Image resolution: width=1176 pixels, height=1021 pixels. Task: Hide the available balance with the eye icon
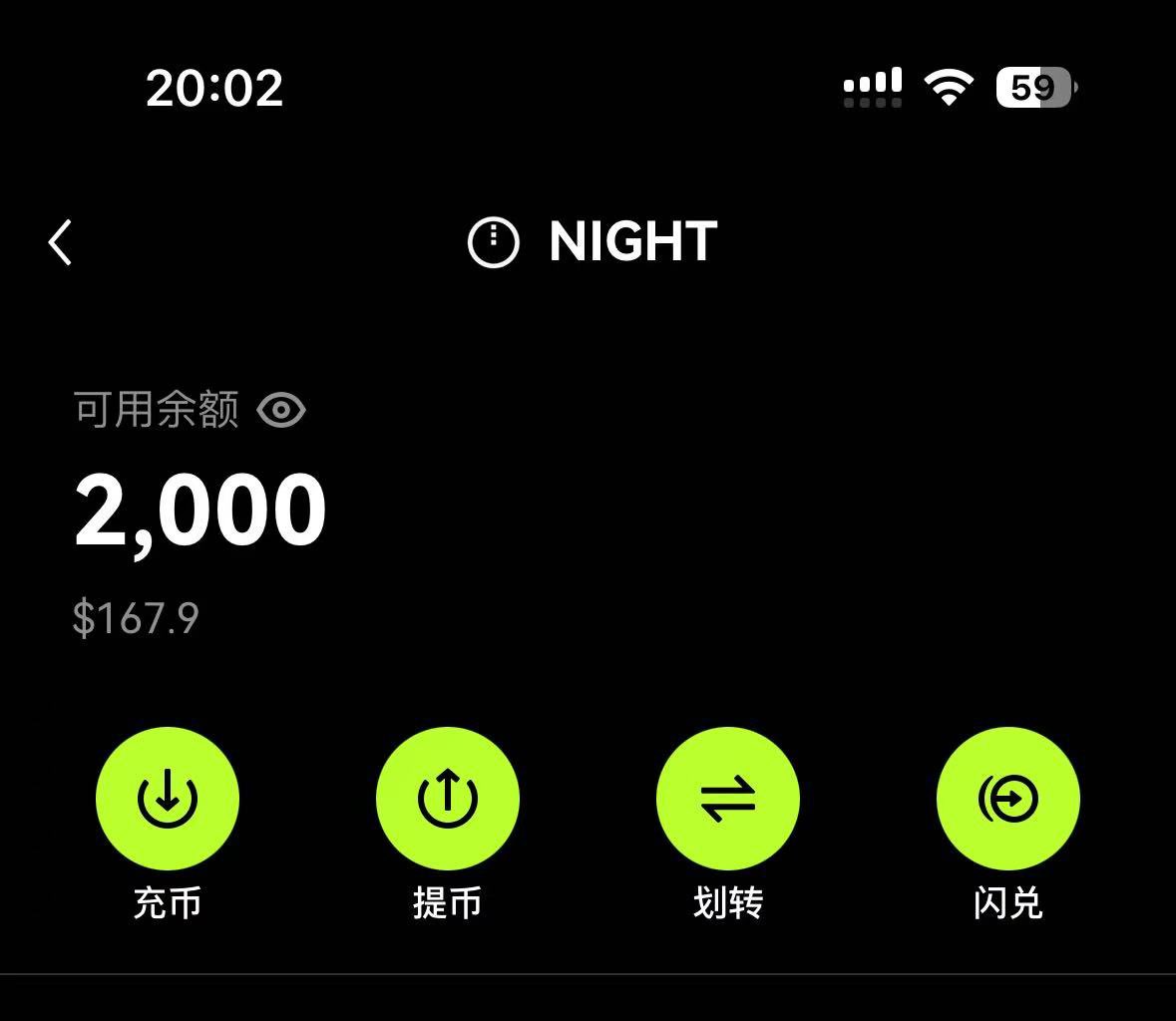(x=281, y=410)
